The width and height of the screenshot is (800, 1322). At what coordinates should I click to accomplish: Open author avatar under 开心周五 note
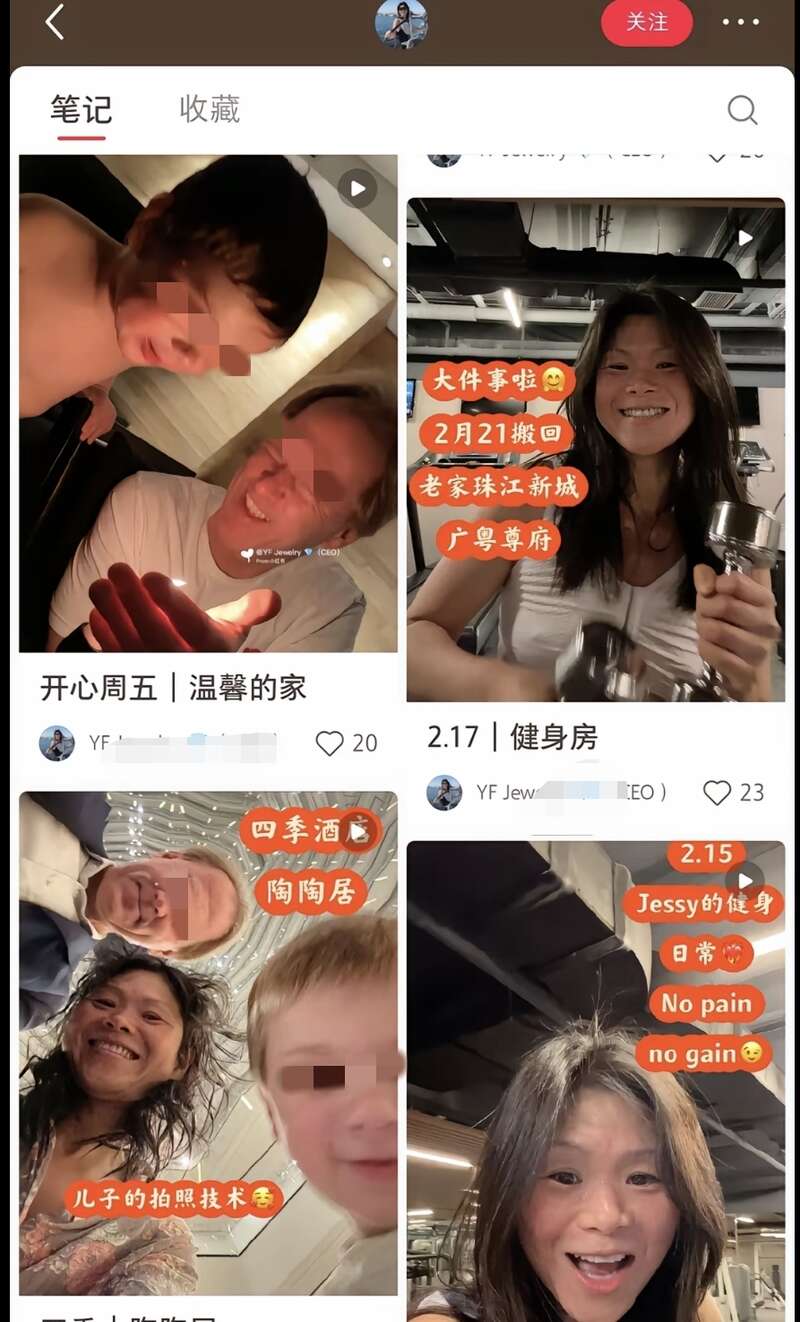pyautogui.click(x=57, y=743)
